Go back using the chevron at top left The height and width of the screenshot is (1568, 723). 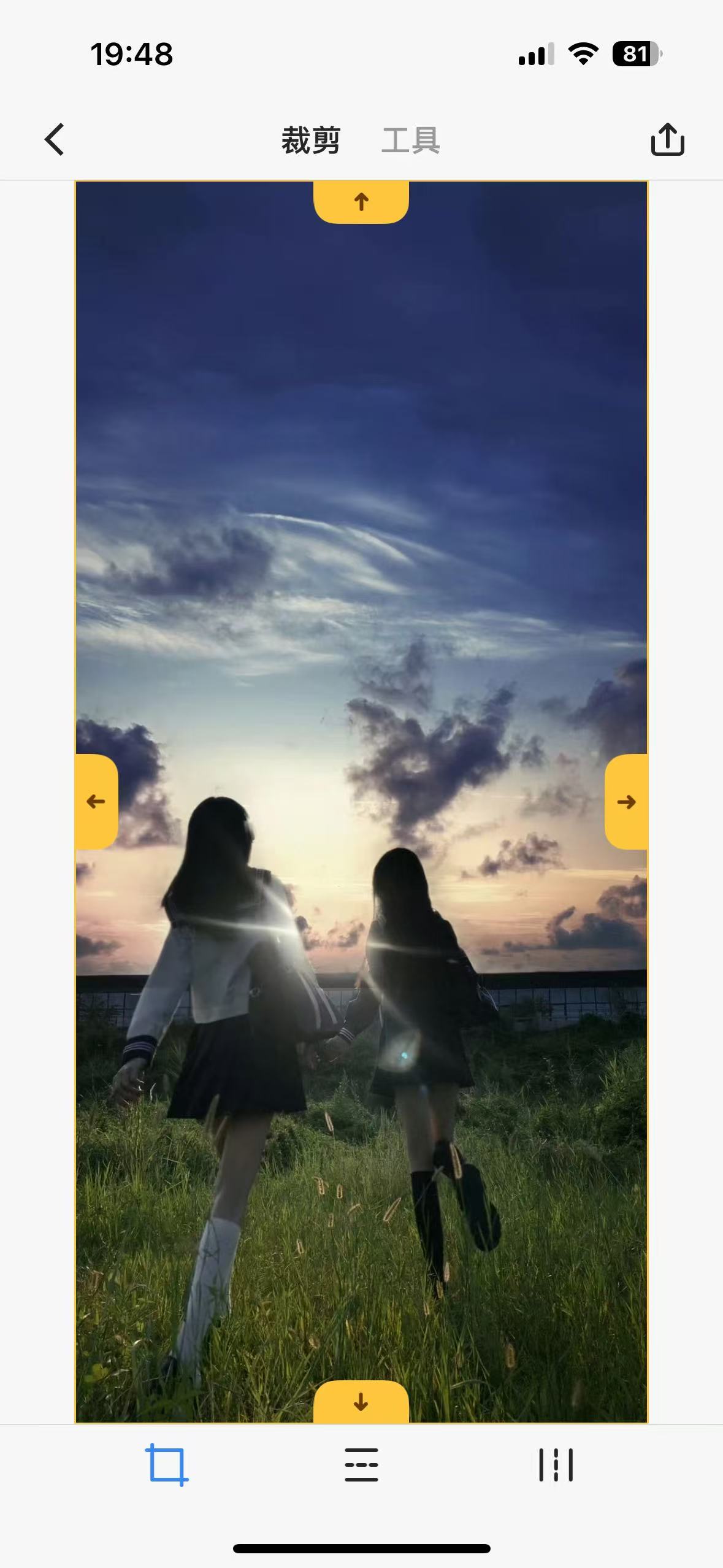click(53, 140)
